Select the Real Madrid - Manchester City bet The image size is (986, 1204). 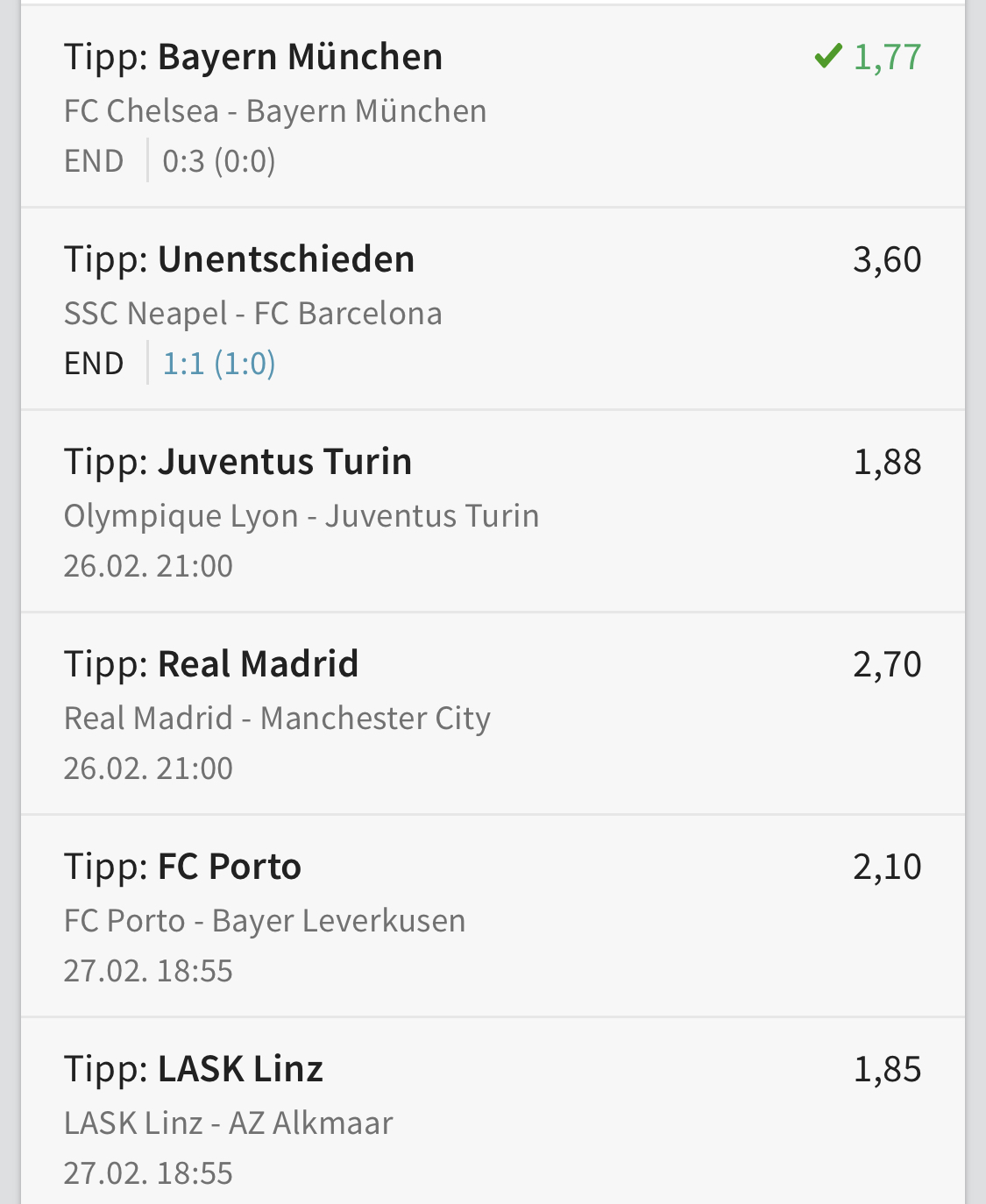click(491, 716)
